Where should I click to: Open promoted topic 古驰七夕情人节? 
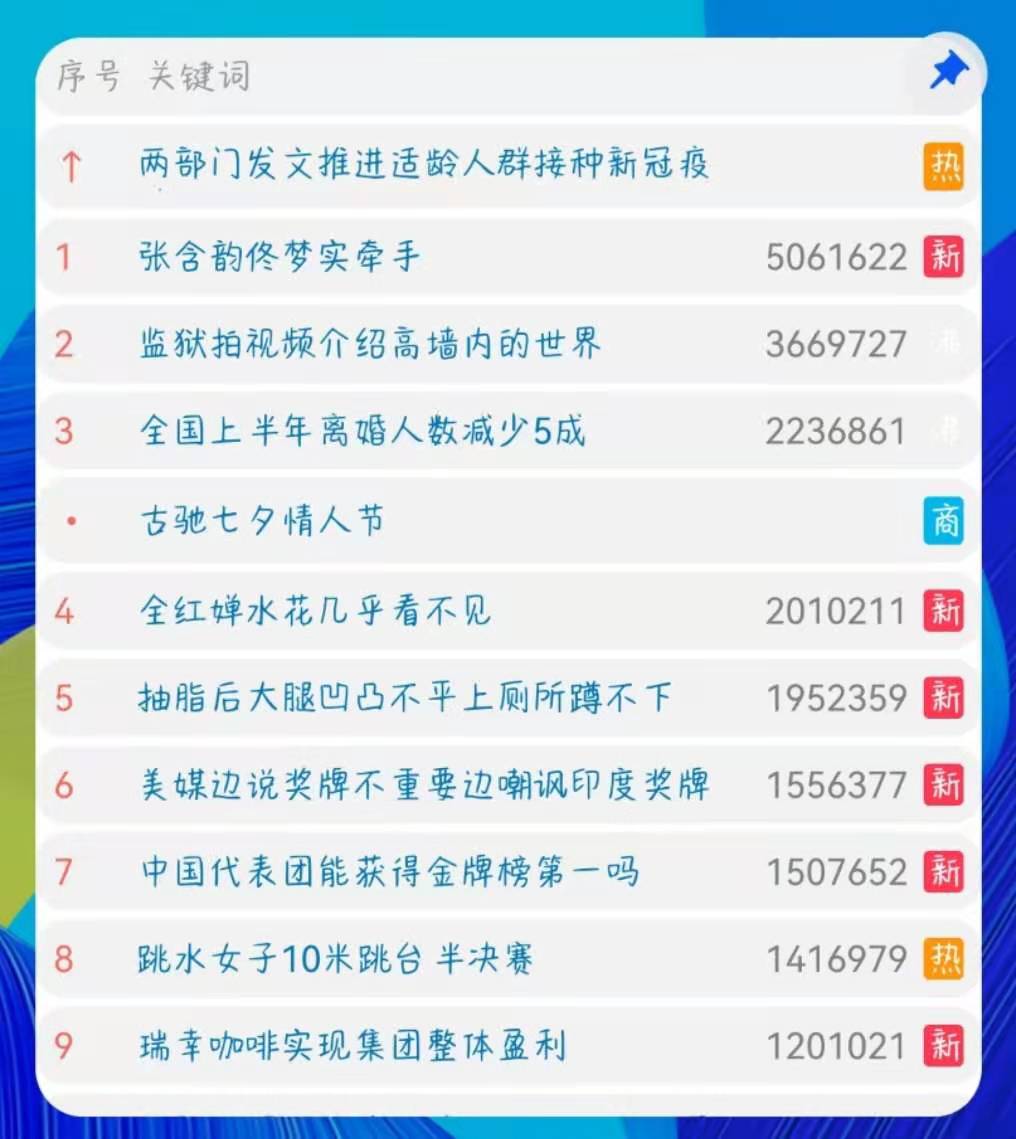pos(262,521)
